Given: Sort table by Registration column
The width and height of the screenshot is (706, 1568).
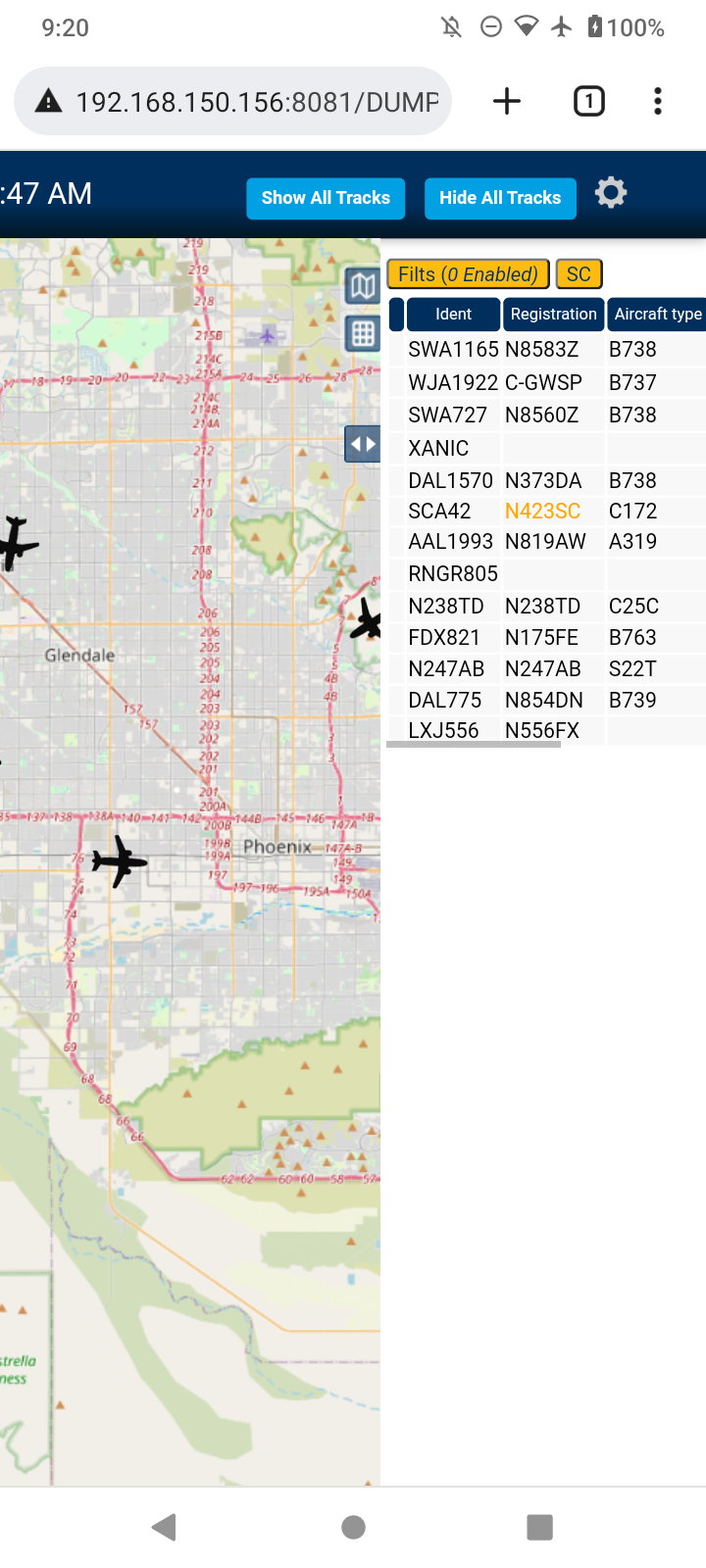Looking at the screenshot, I should click(553, 314).
